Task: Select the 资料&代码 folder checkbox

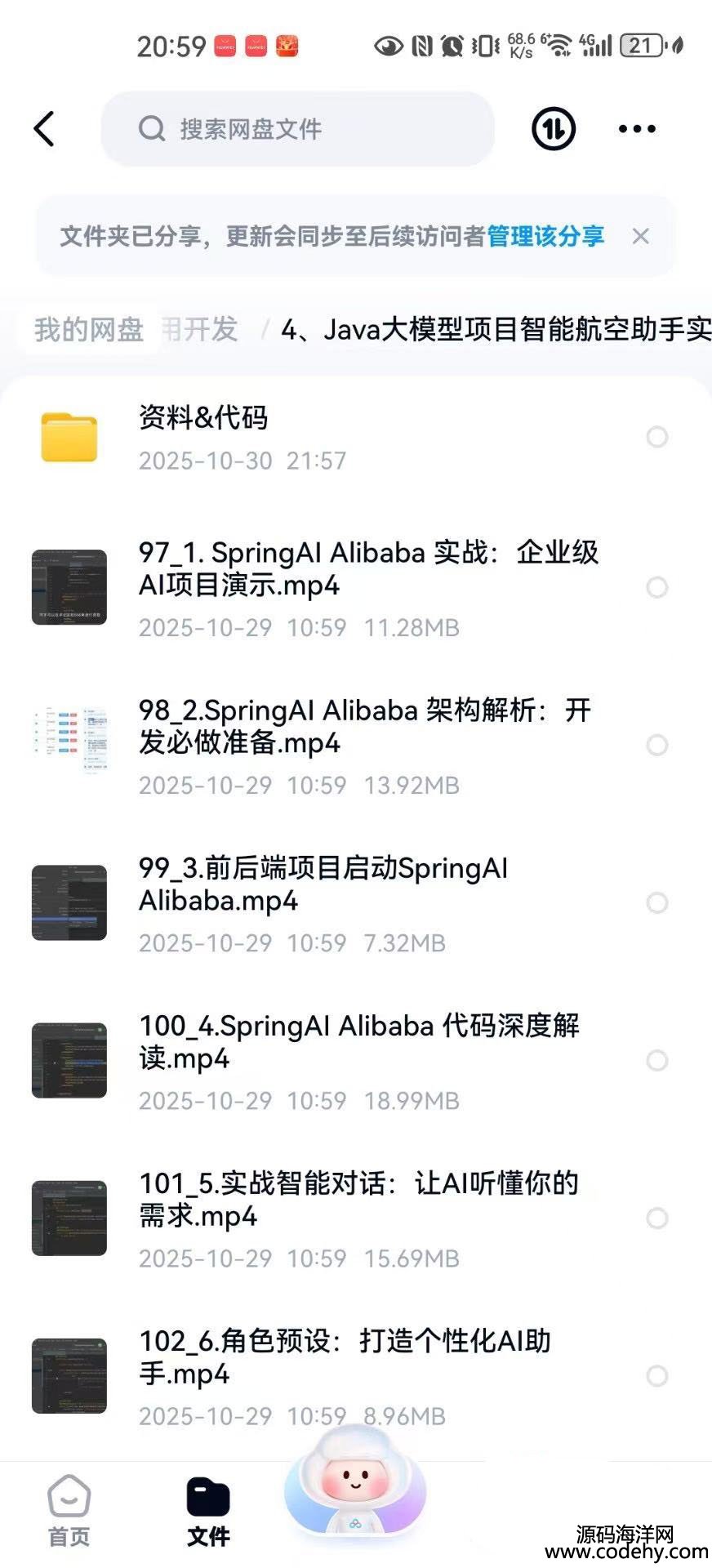Action: pos(657,437)
